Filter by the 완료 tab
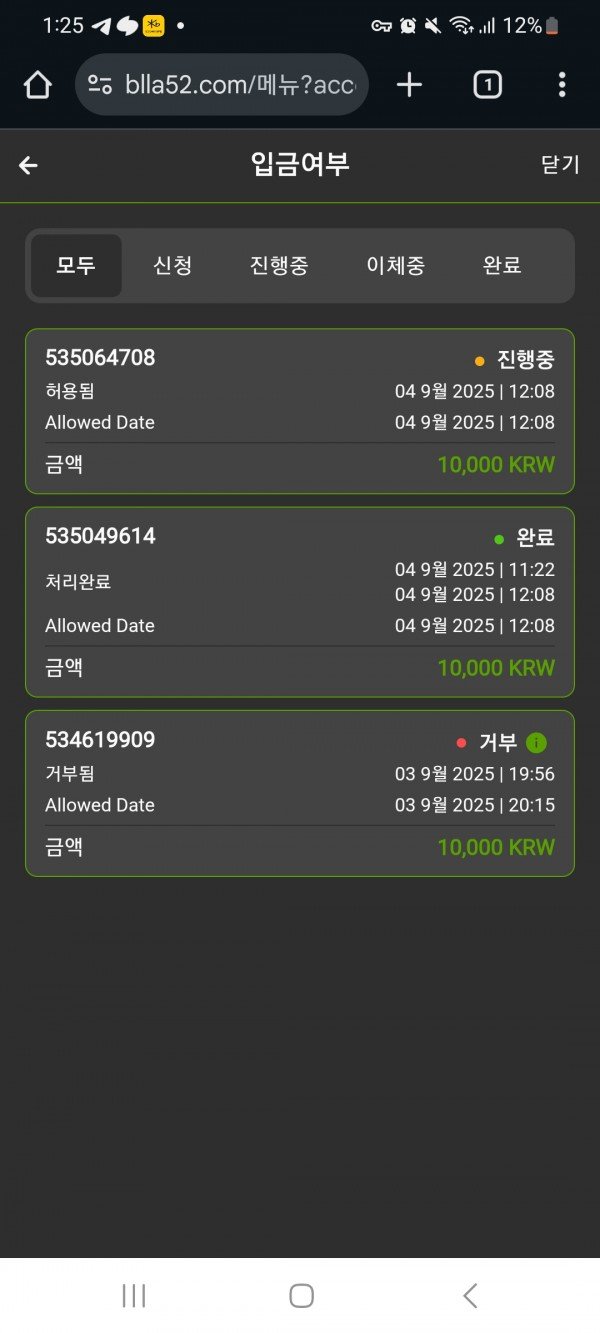 click(x=502, y=266)
